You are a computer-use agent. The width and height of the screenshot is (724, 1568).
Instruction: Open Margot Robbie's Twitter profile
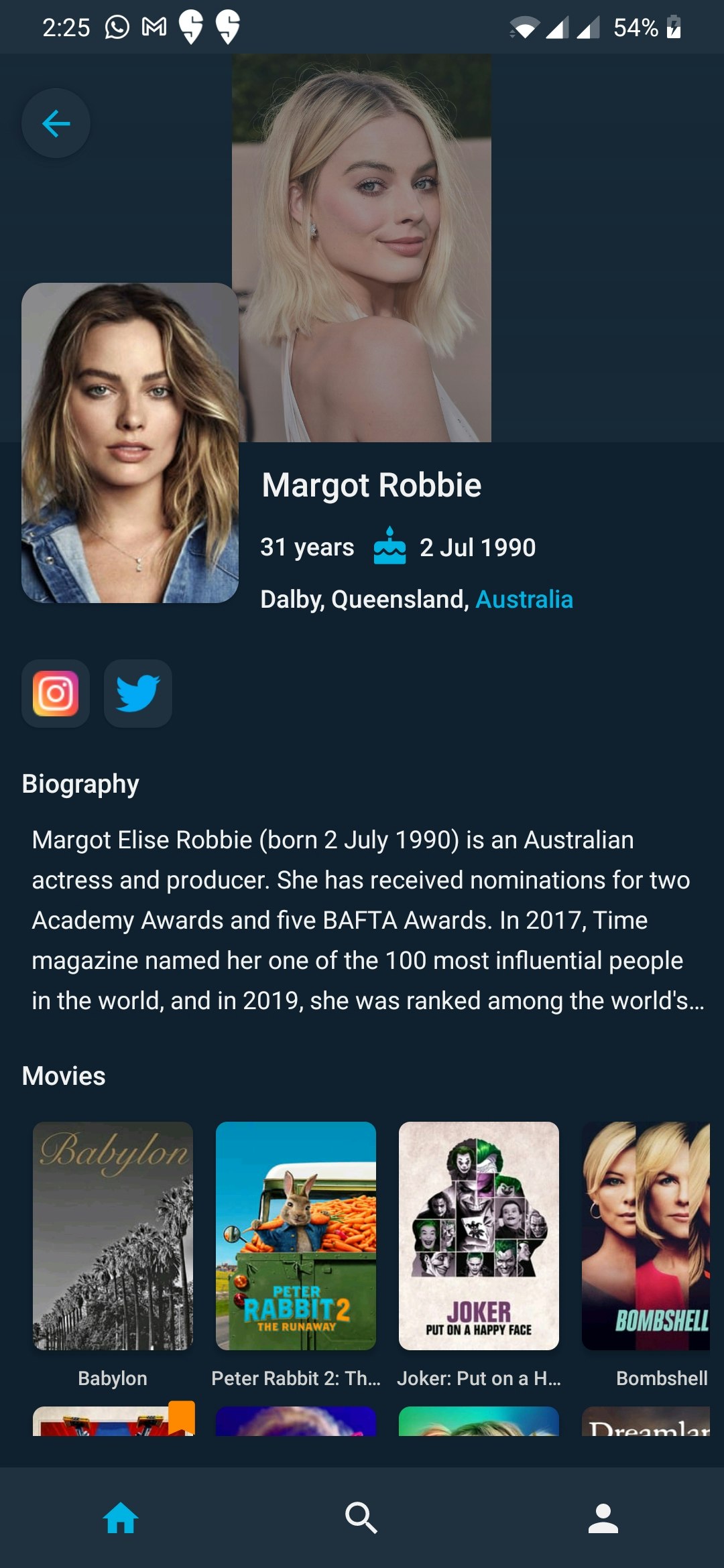point(138,694)
